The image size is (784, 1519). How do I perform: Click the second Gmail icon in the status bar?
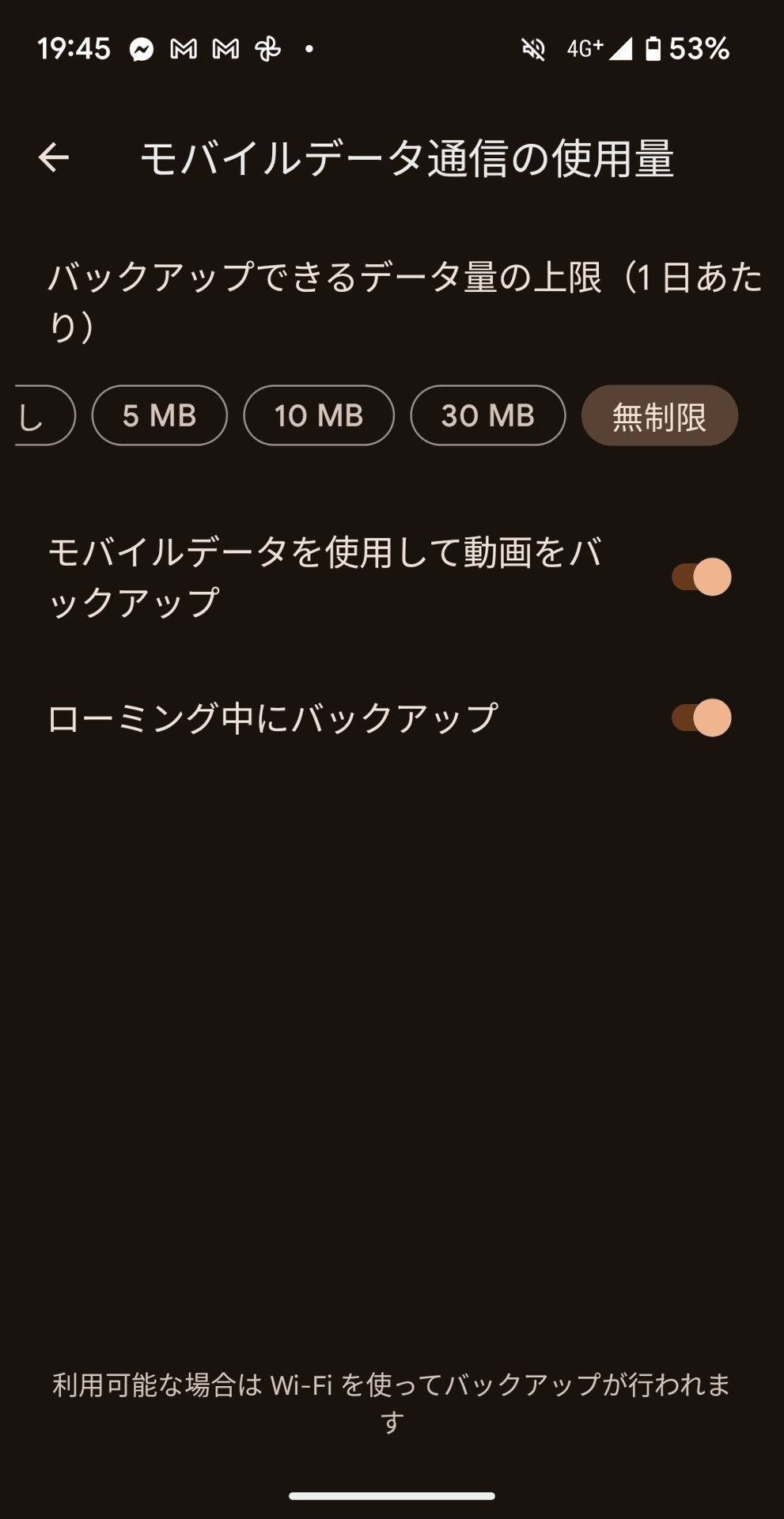(x=225, y=49)
